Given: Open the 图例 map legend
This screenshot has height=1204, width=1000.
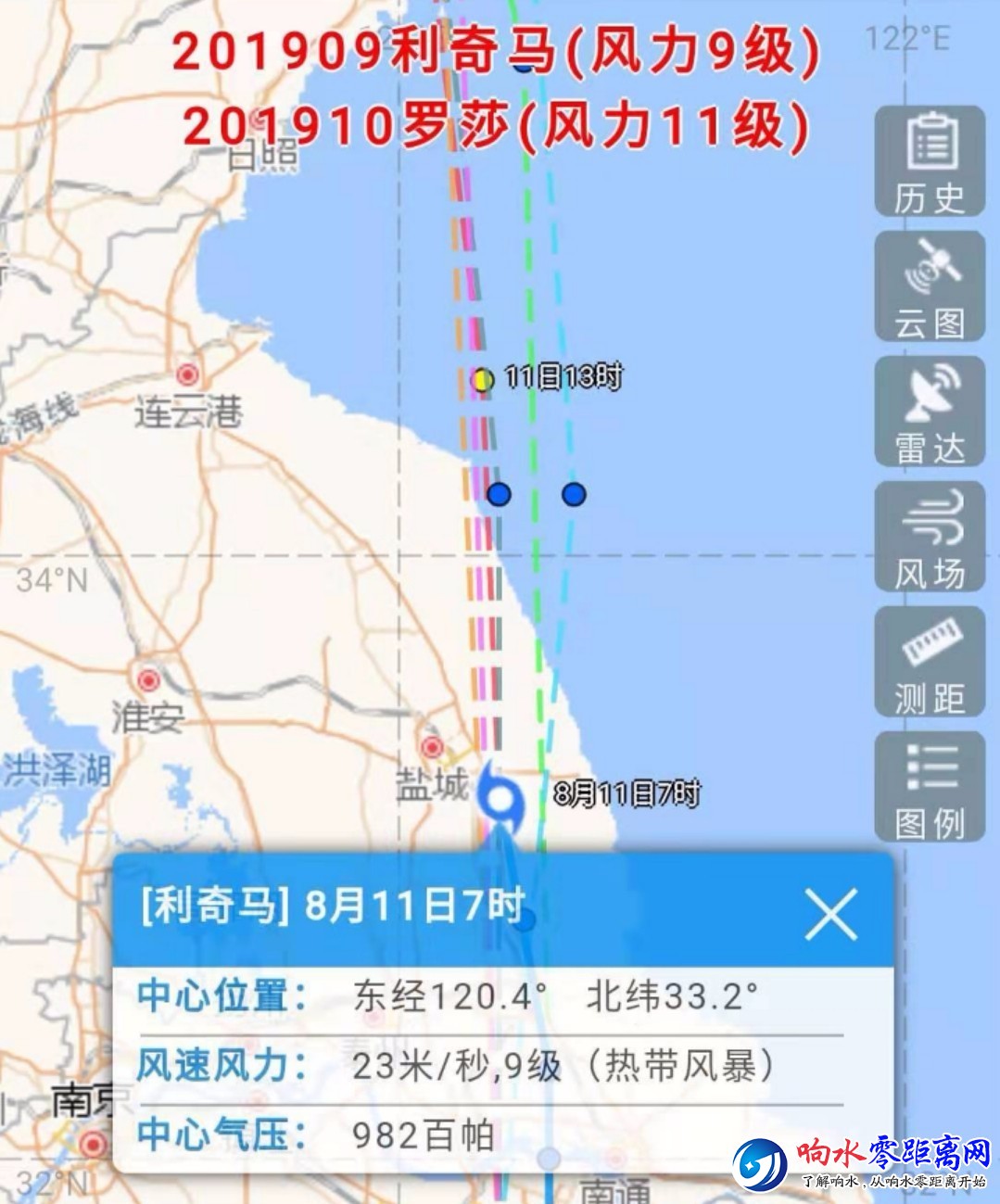Looking at the screenshot, I should pyautogui.click(x=930, y=787).
